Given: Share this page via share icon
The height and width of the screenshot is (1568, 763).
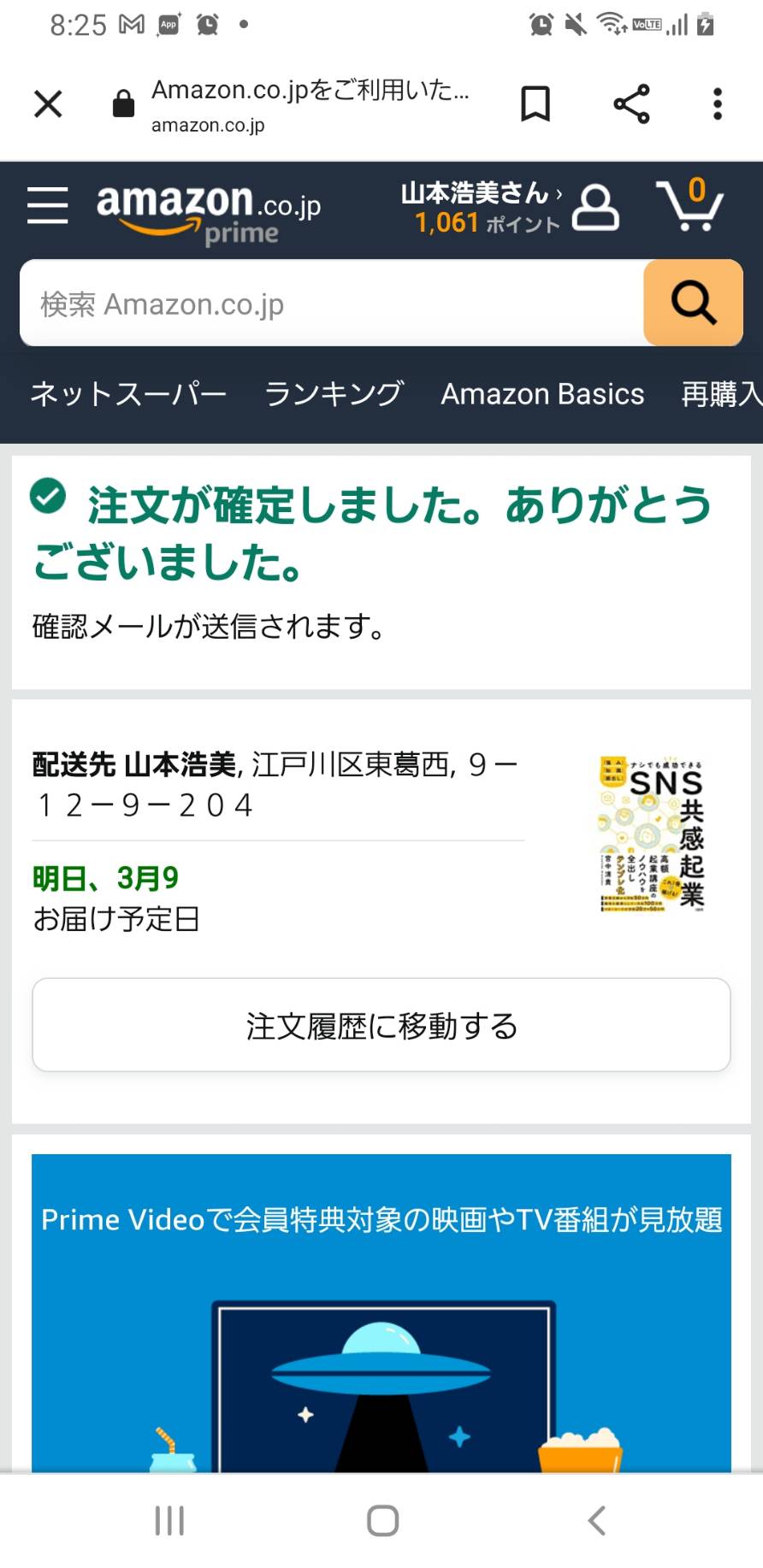Looking at the screenshot, I should pyautogui.click(x=631, y=104).
